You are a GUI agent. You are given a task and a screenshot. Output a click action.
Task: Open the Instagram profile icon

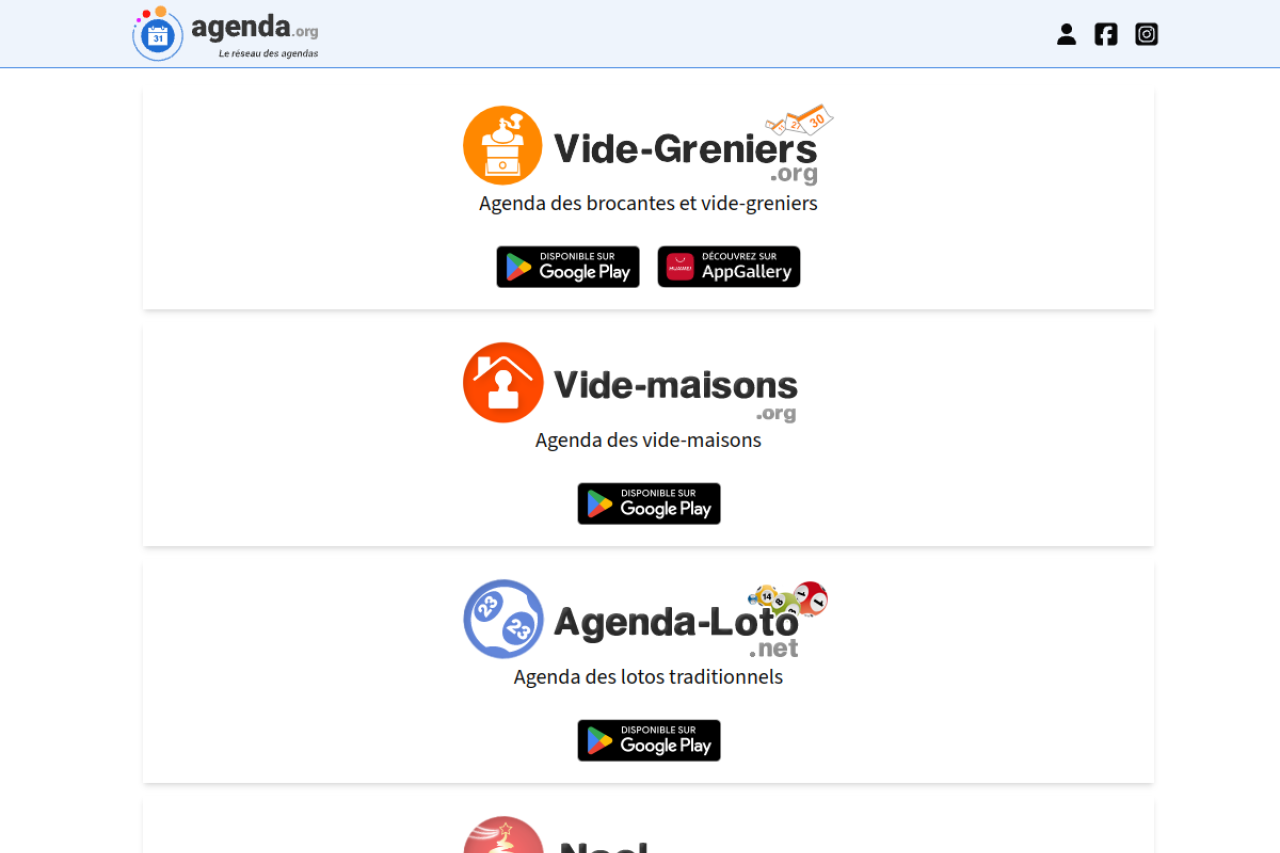tap(1146, 34)
